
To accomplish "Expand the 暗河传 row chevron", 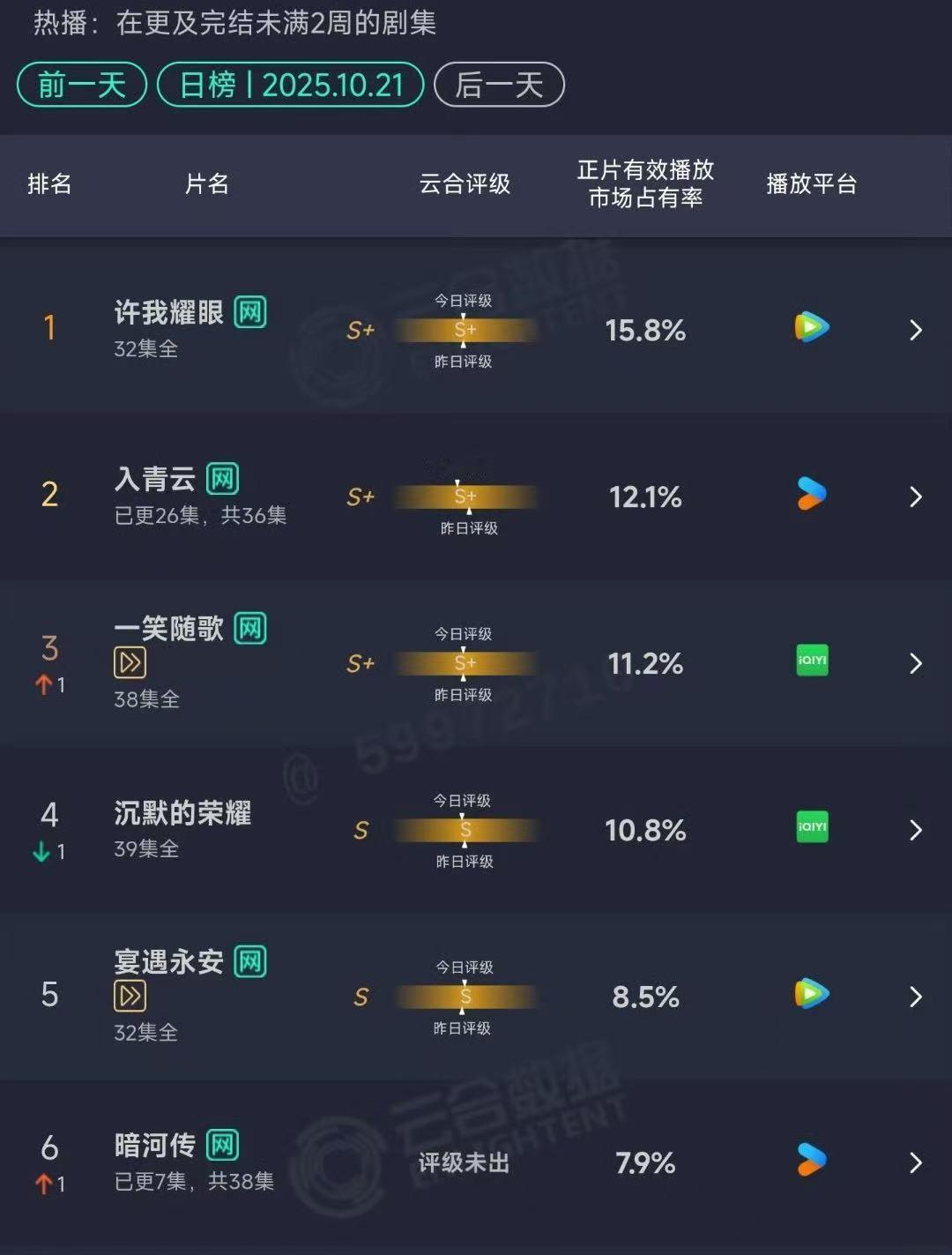I will [x=915, y=1162].
